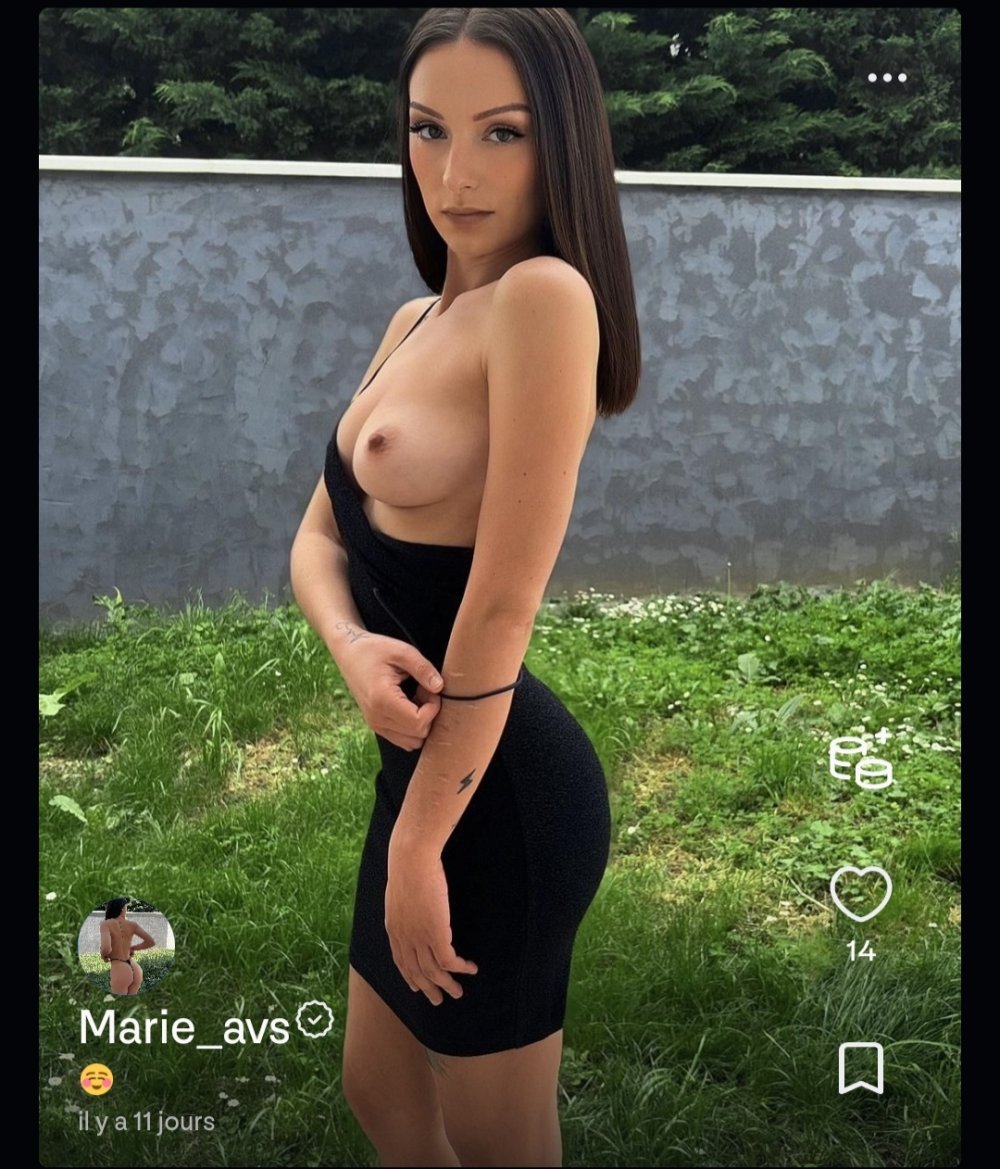Bookmark this post
This screenshot has width=1000, height=1169.
tap(860, 1068)
